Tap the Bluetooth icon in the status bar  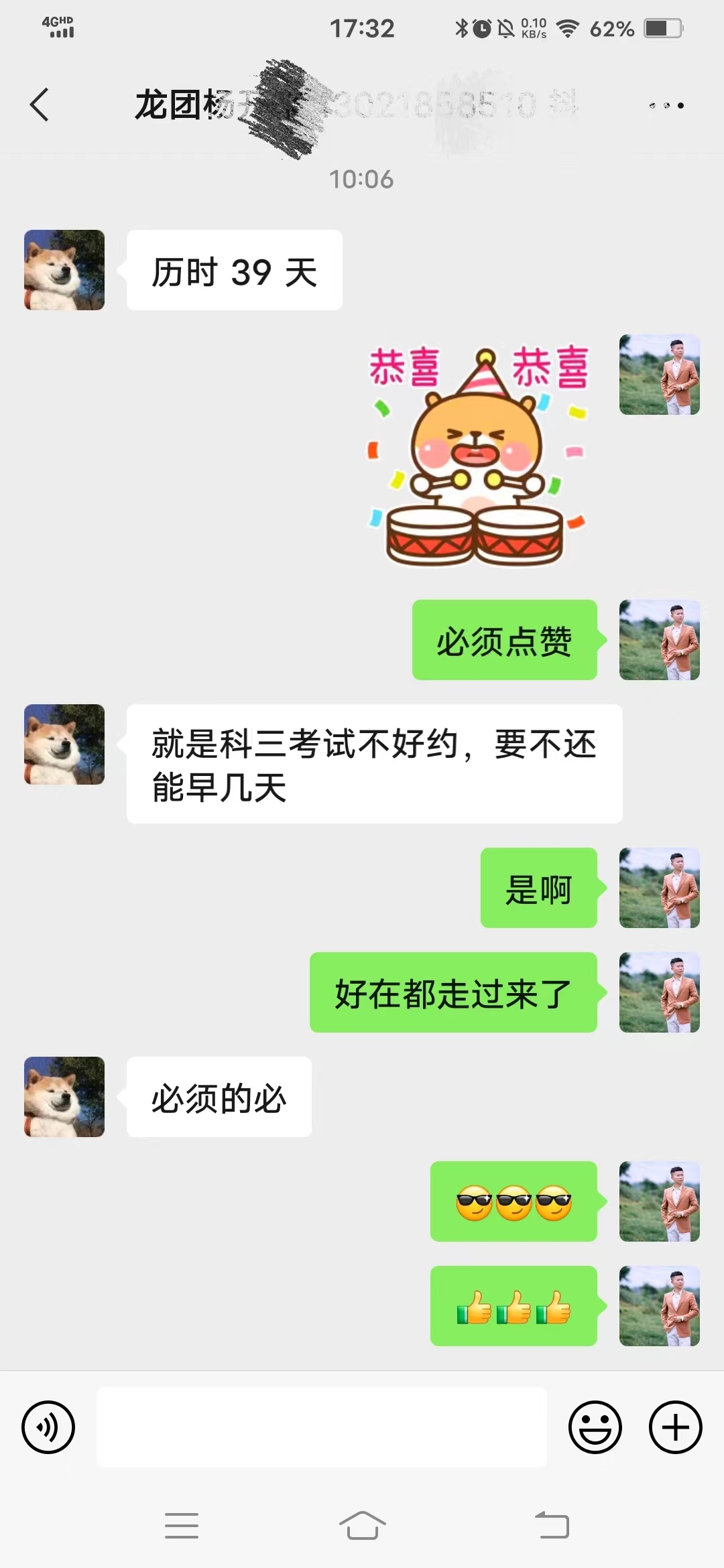tap(461, 28)
